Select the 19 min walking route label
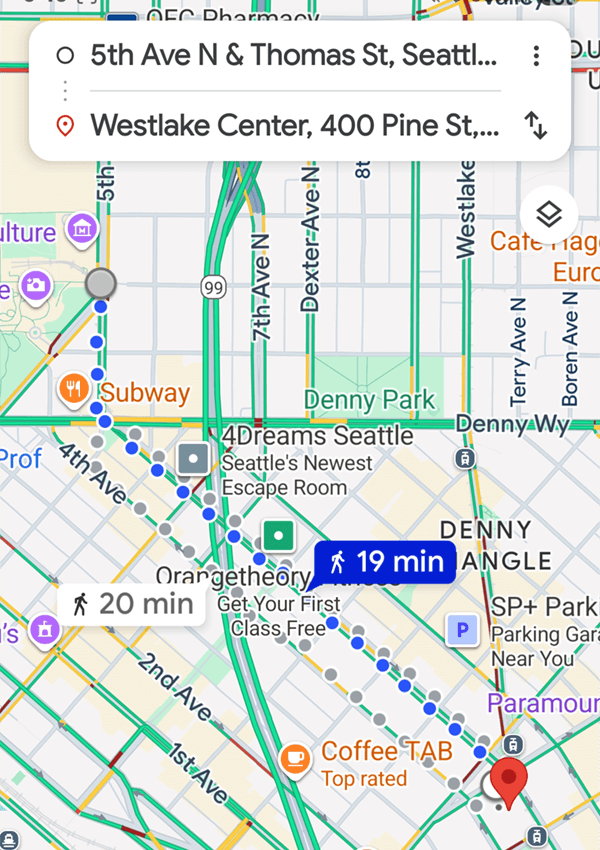Image resolution: width=600 pixels, height=850 pixels. pos(385,562)
